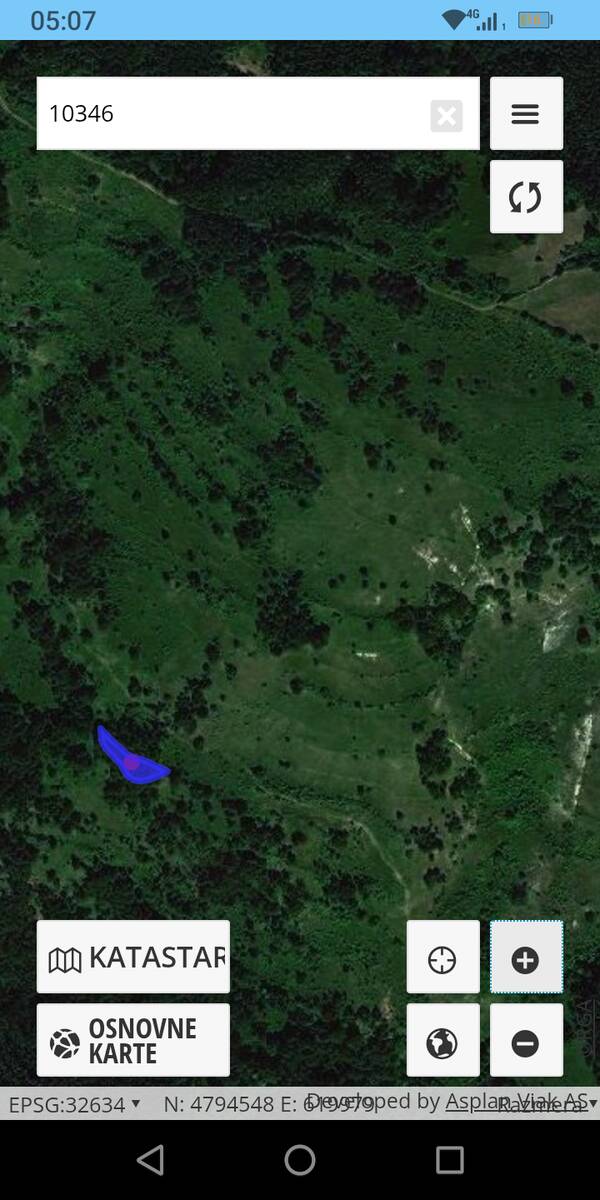
Task: Open the KATASTAR layers
Action: click(x=133, y=957)
